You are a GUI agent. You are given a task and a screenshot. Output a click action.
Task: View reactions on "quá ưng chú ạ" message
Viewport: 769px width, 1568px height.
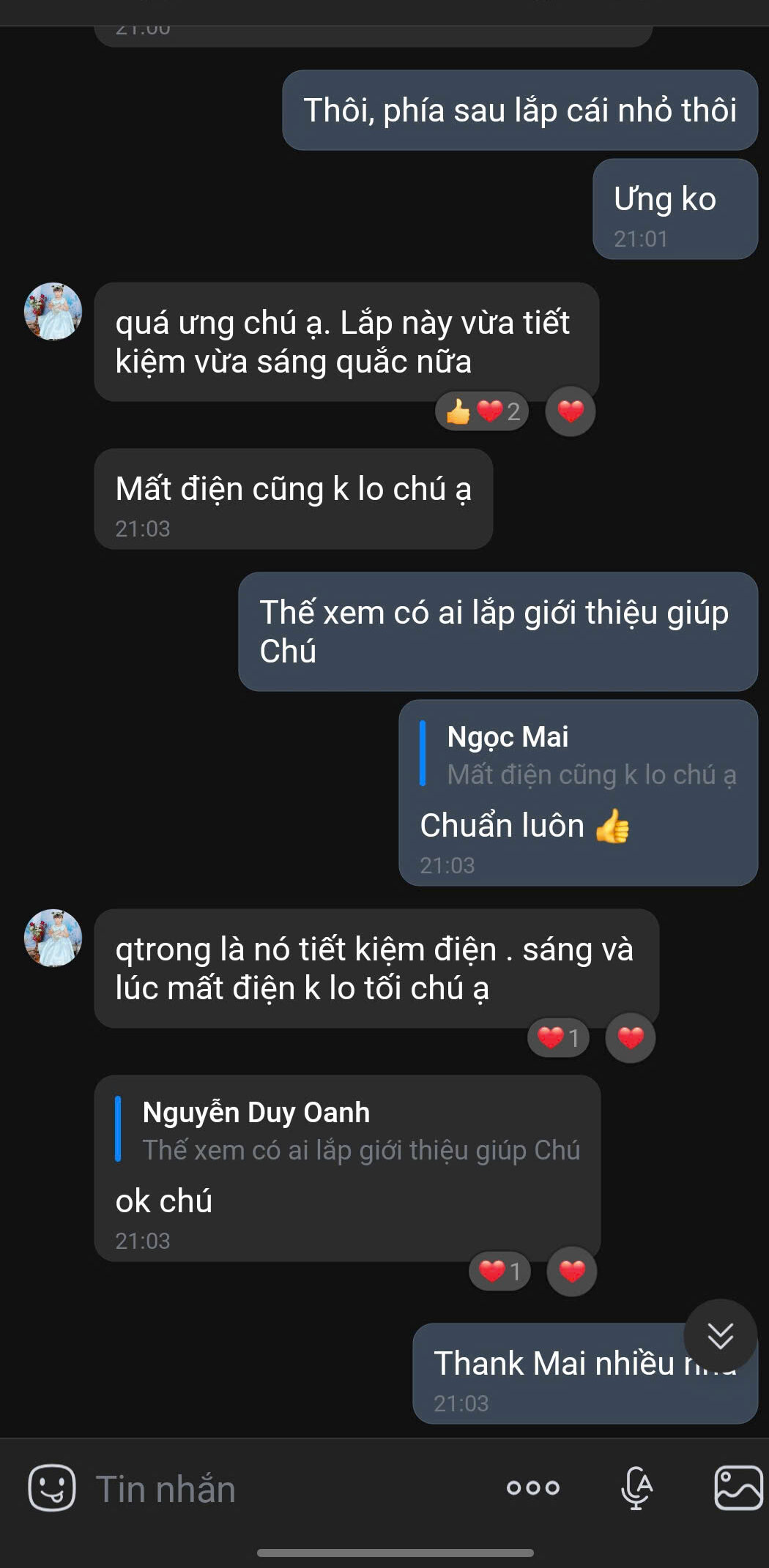pyautogui.click(x=483, y=411)
